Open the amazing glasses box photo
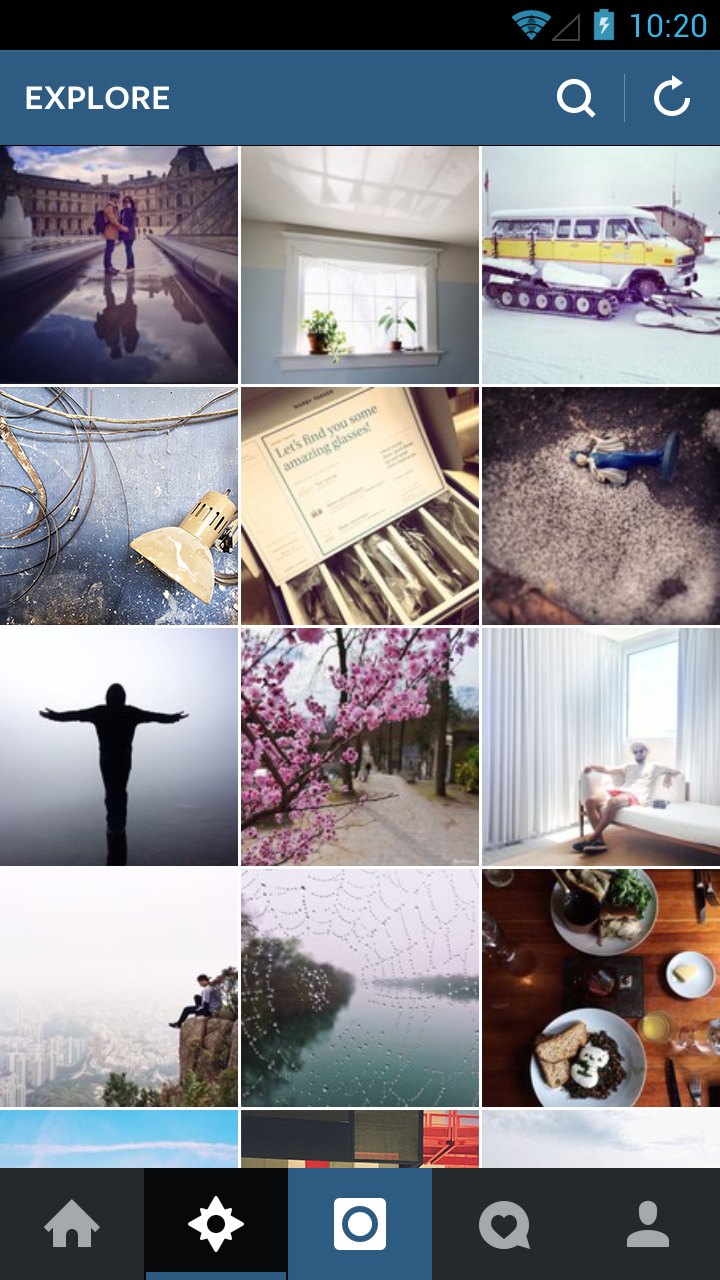The image size is (720, 1280). point(360,506)
